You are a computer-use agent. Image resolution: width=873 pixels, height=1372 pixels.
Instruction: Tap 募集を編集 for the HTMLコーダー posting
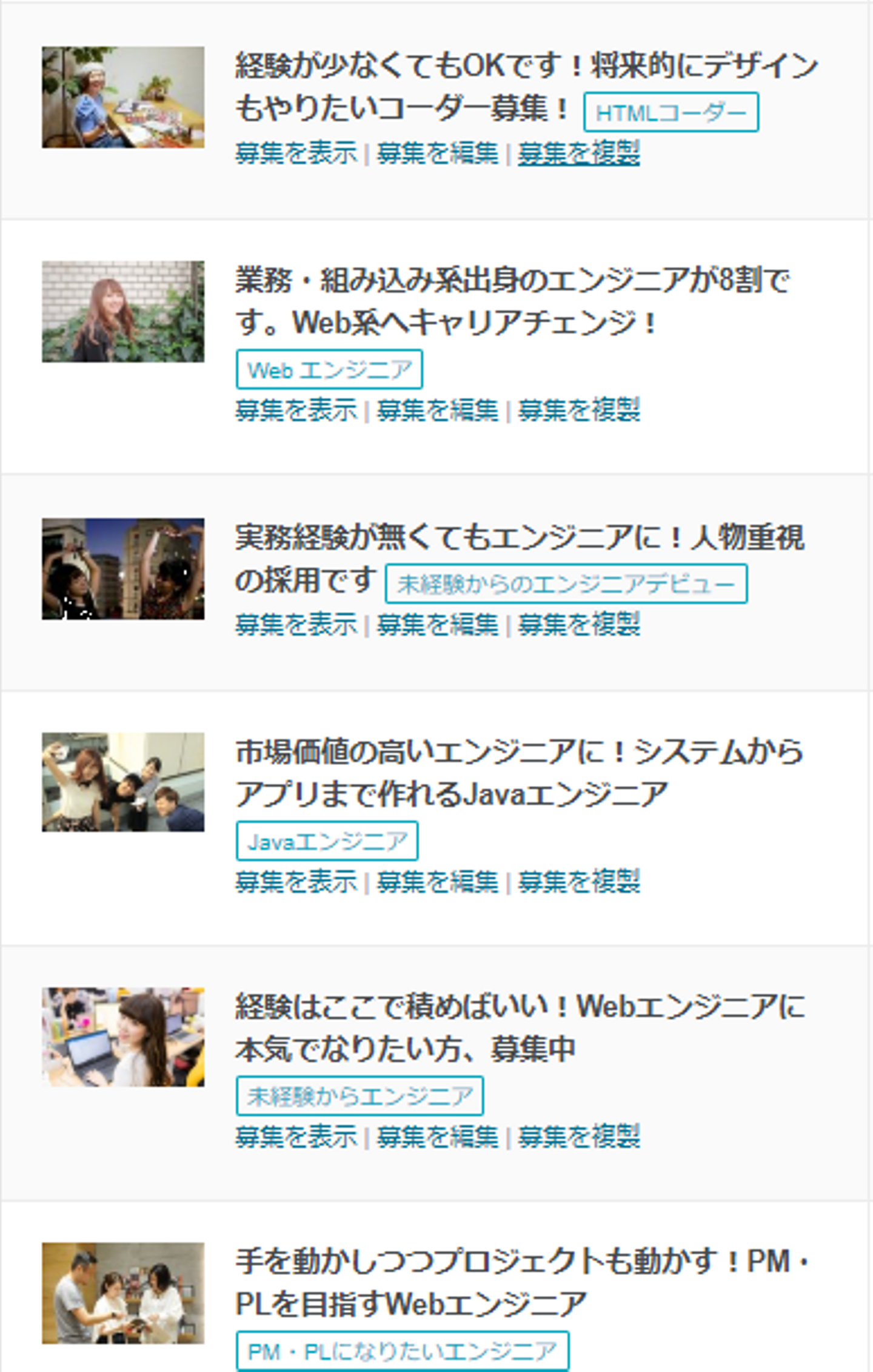coord(437,153)
